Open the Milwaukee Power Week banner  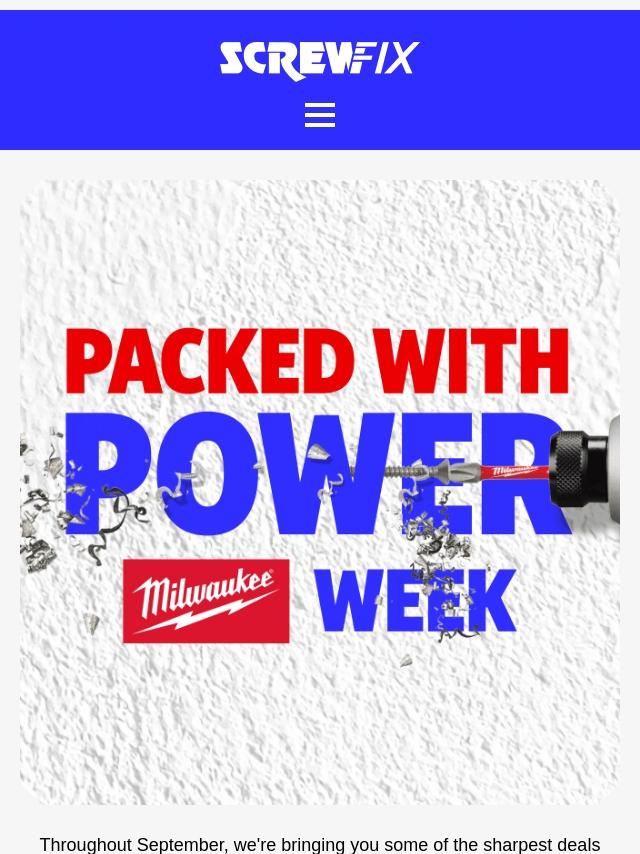tap(320, 492)
